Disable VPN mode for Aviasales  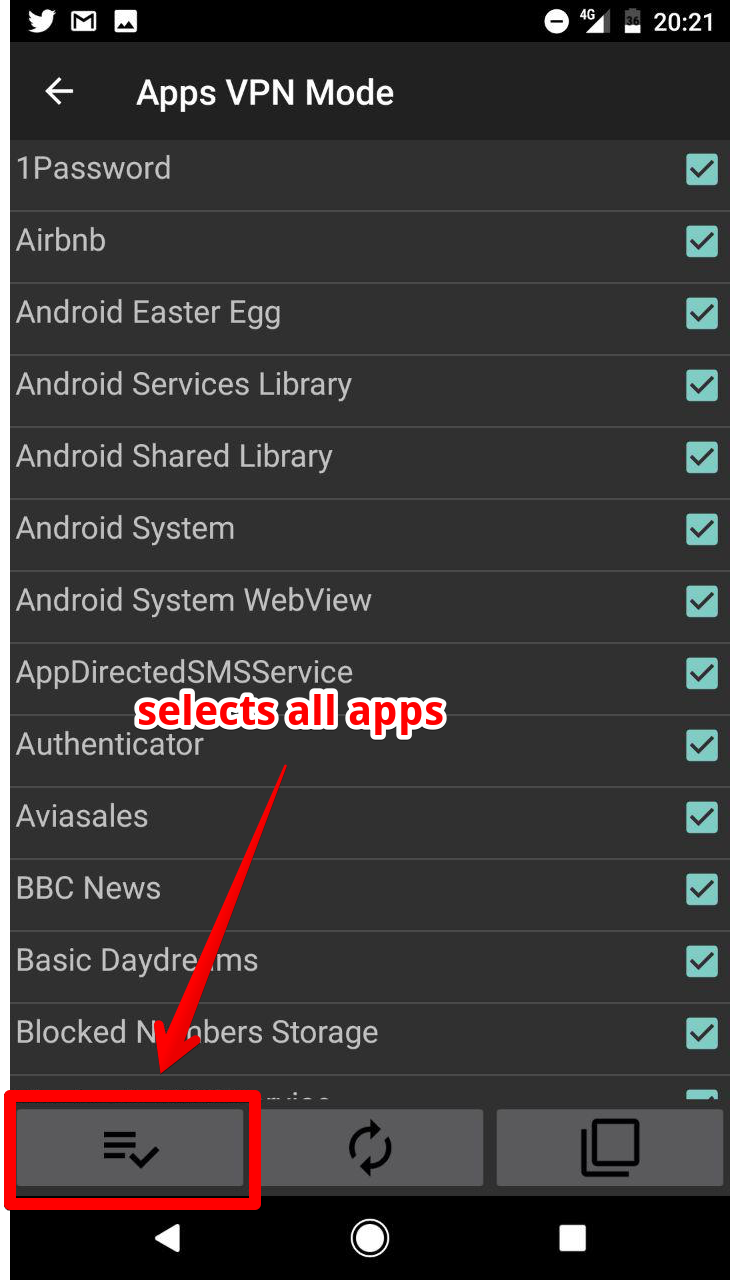pos(702,817)
